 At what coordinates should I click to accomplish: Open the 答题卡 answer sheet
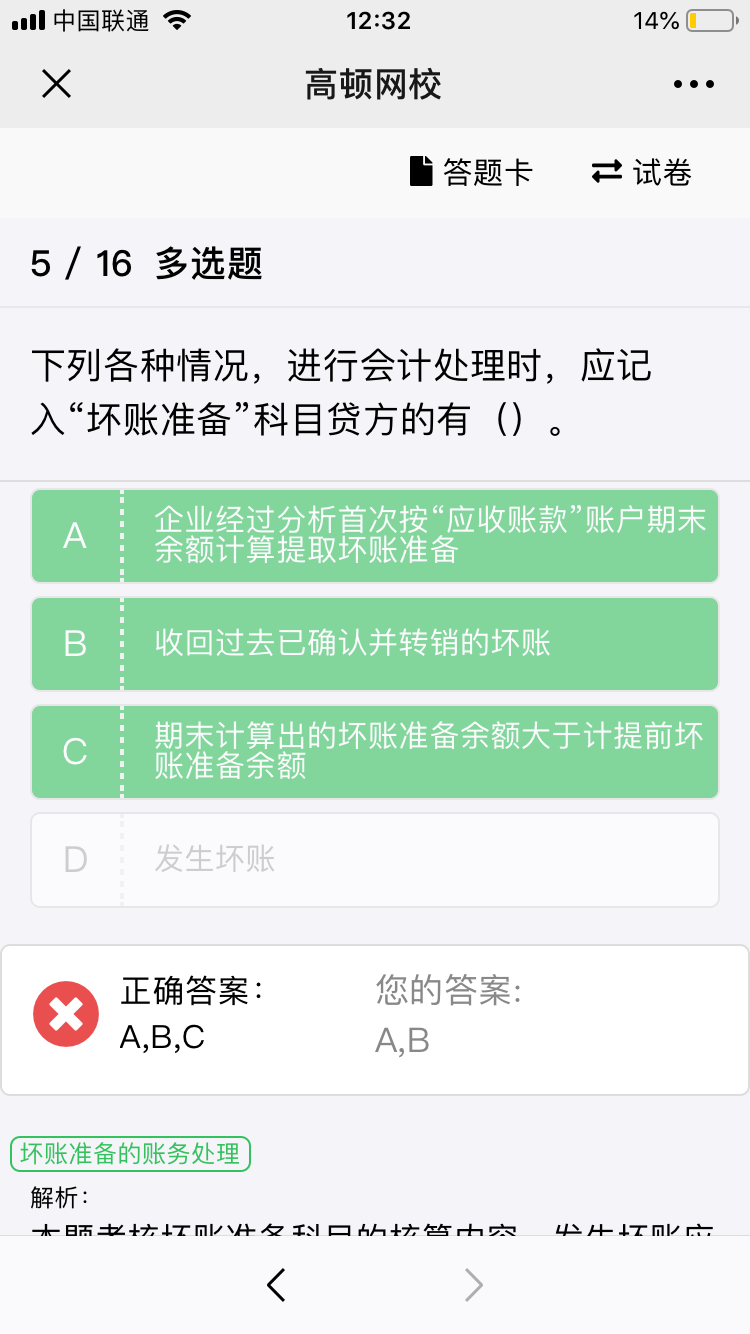(x=471, y=172)
